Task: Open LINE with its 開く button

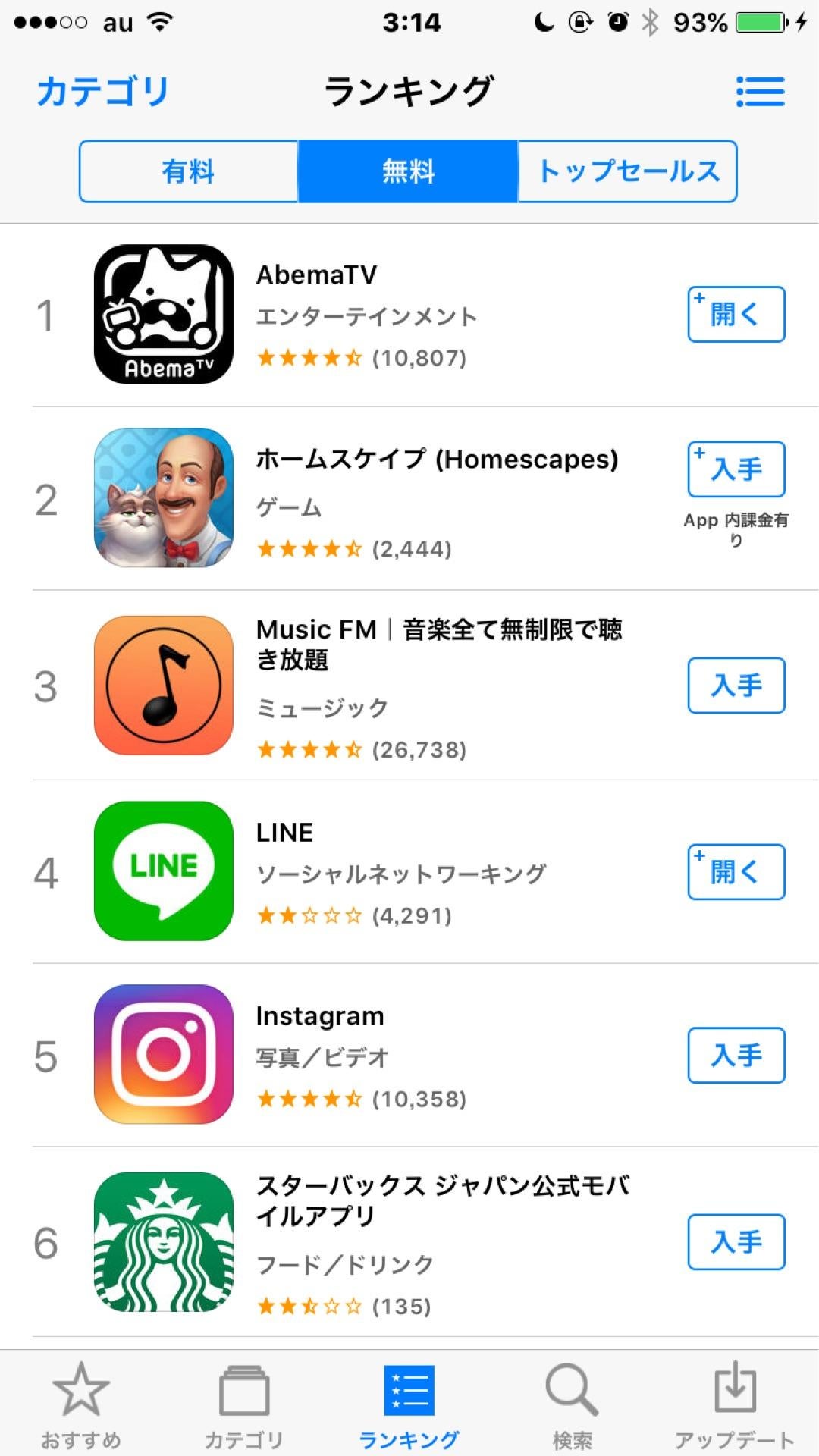Action: click(736, 872)
